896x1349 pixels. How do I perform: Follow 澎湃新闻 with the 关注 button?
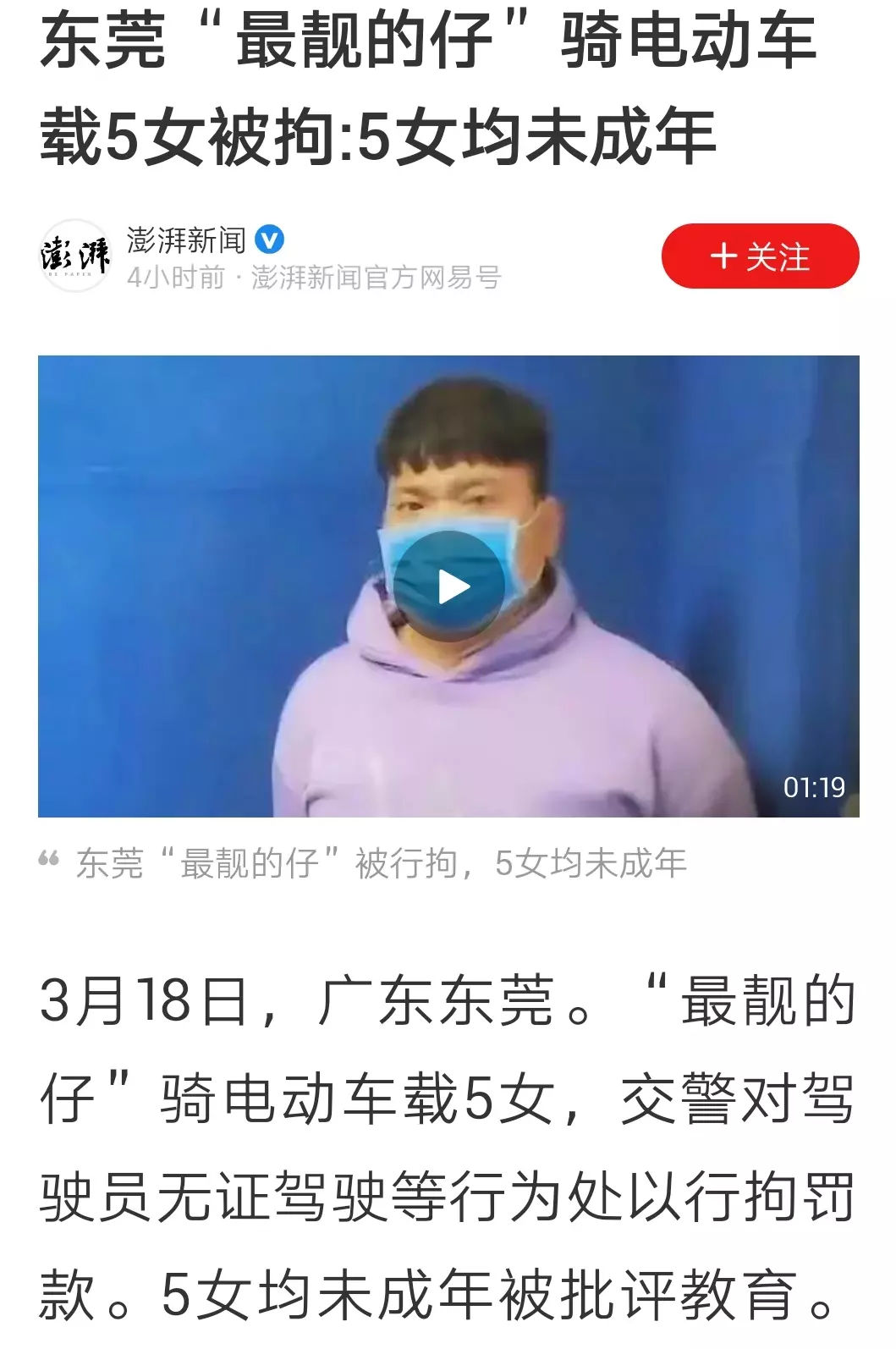pos(759,256)
